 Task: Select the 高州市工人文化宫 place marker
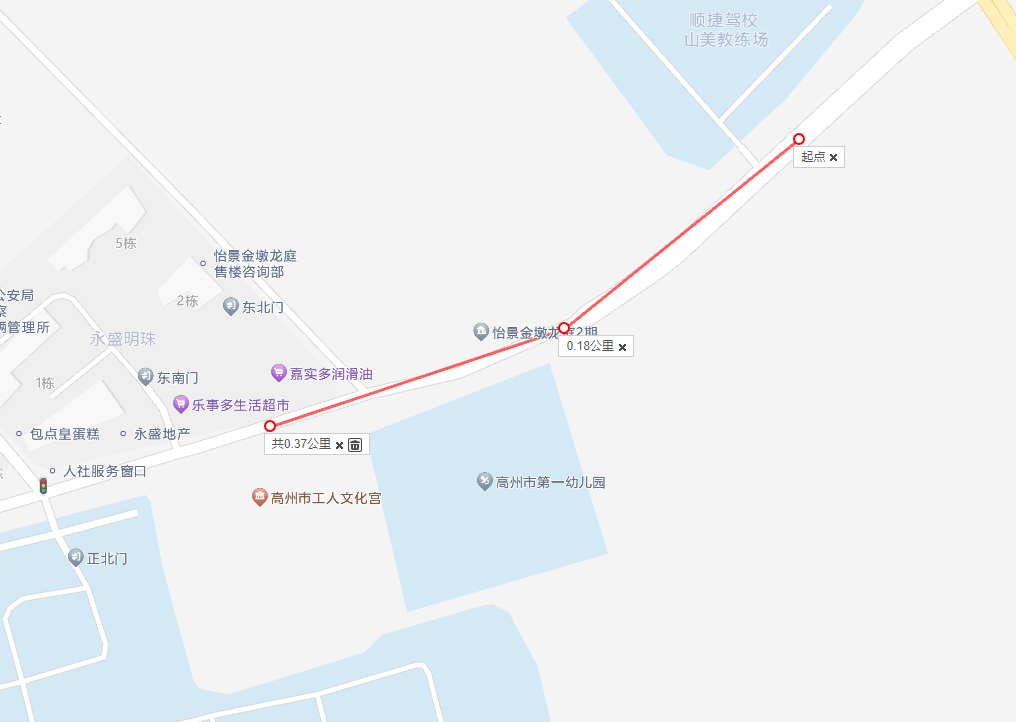[260, 497]
